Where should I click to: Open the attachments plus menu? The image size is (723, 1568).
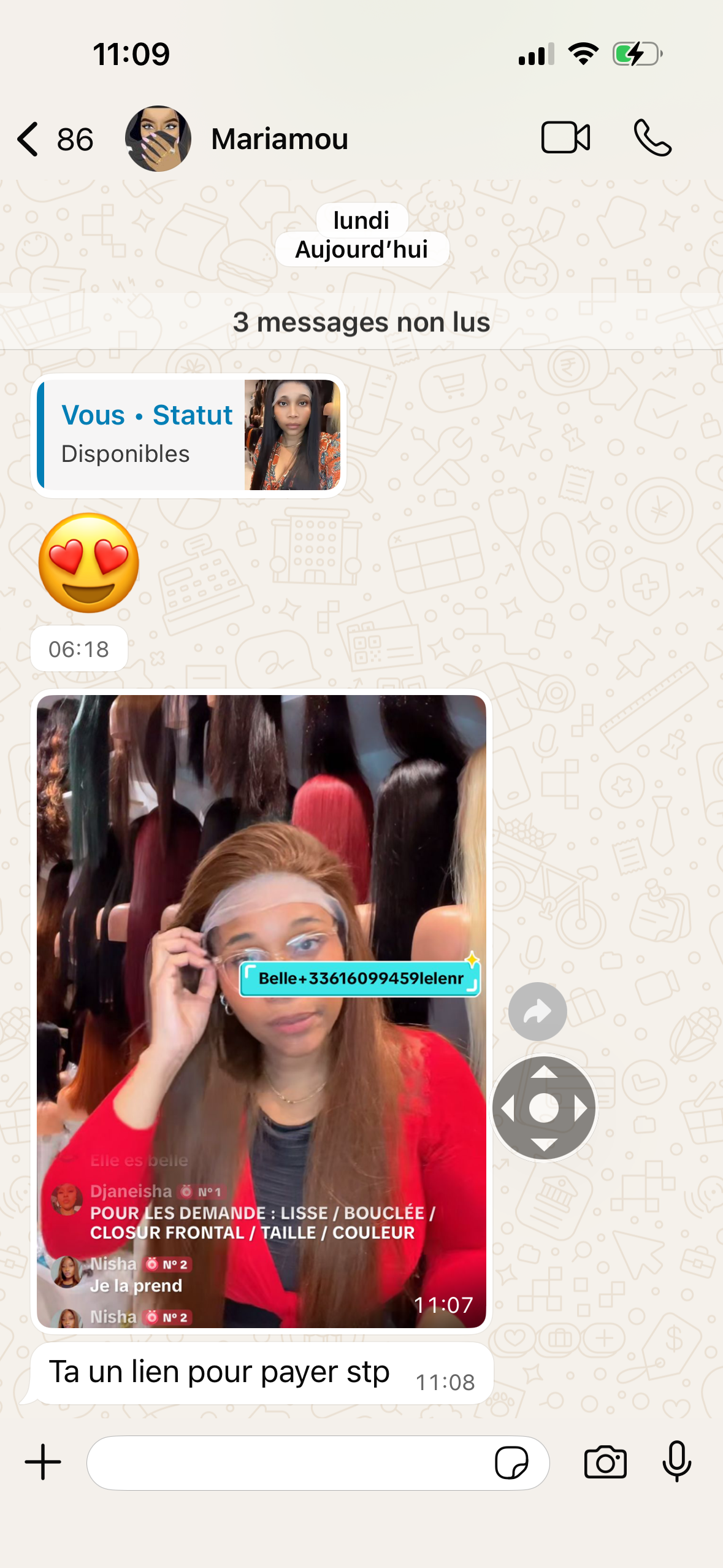pos(43,1462)
